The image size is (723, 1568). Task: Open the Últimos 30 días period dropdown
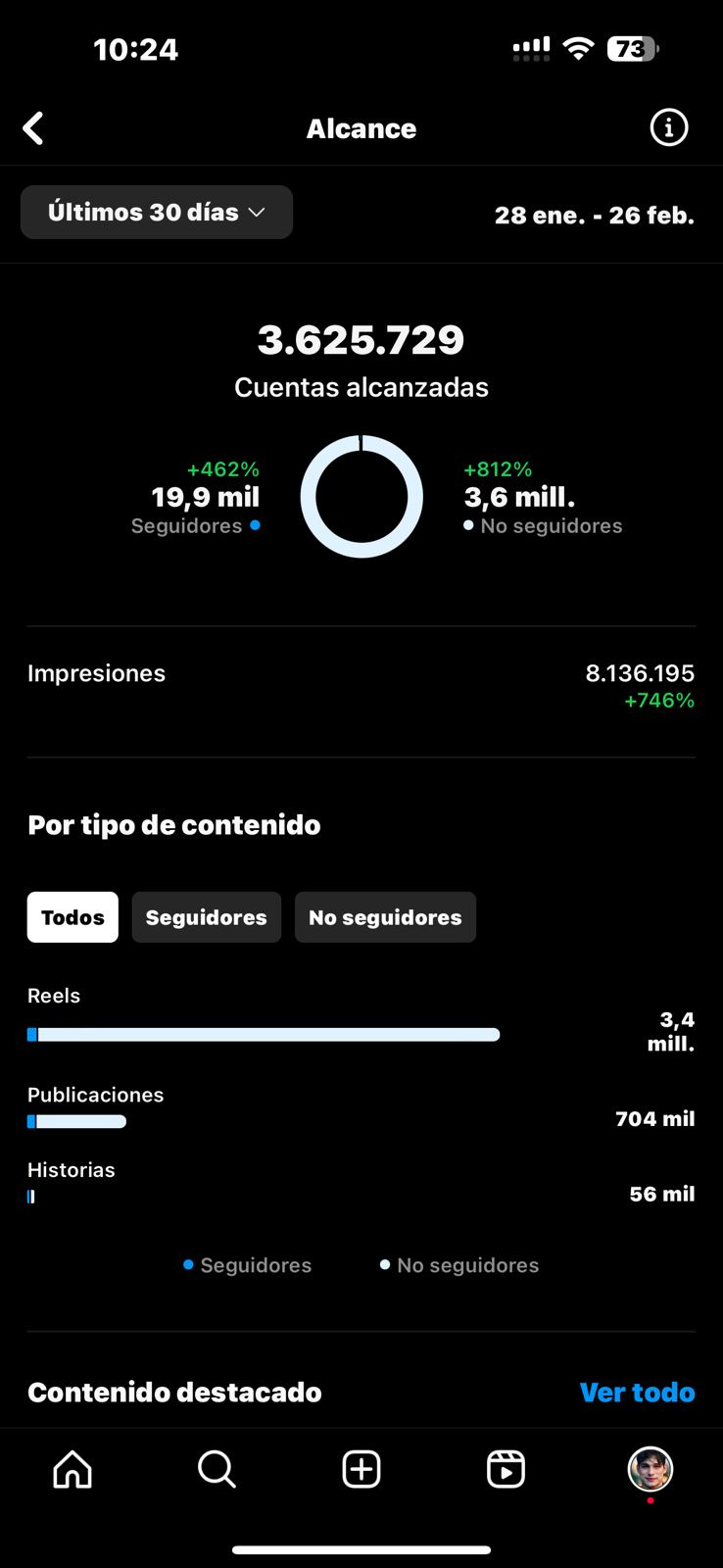click(x=157, y=212)
